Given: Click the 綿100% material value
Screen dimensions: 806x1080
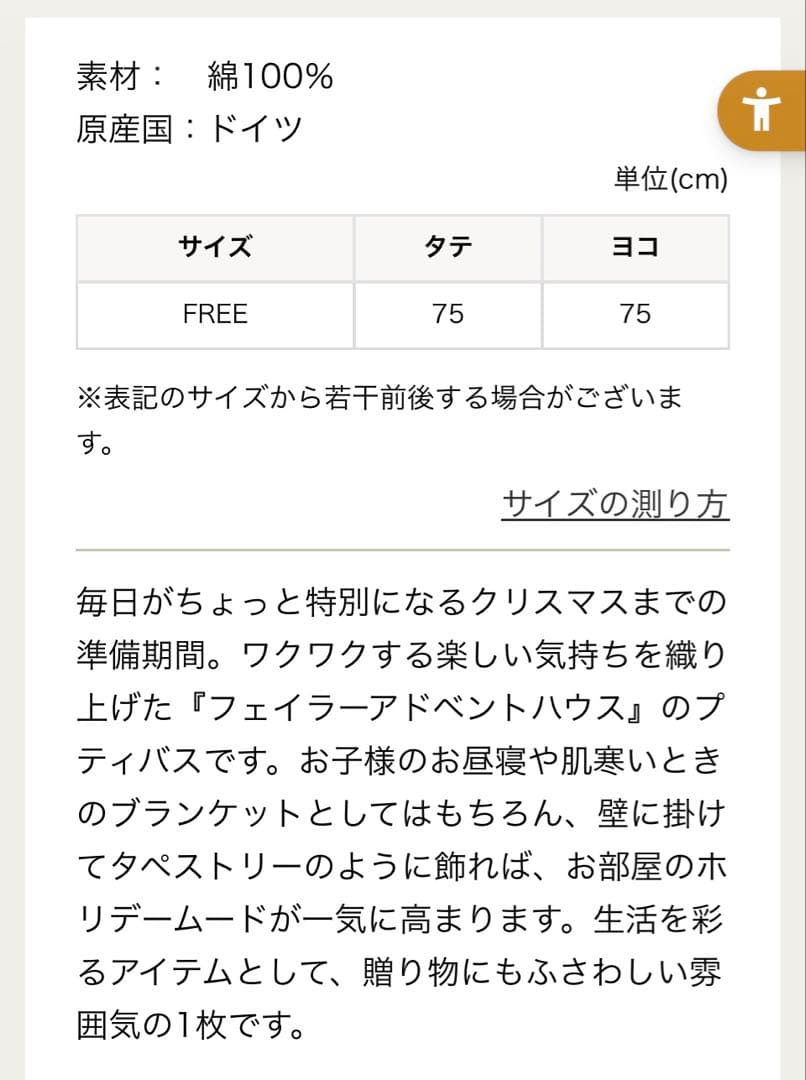Looking at the screenshot, I should [272, 72].
